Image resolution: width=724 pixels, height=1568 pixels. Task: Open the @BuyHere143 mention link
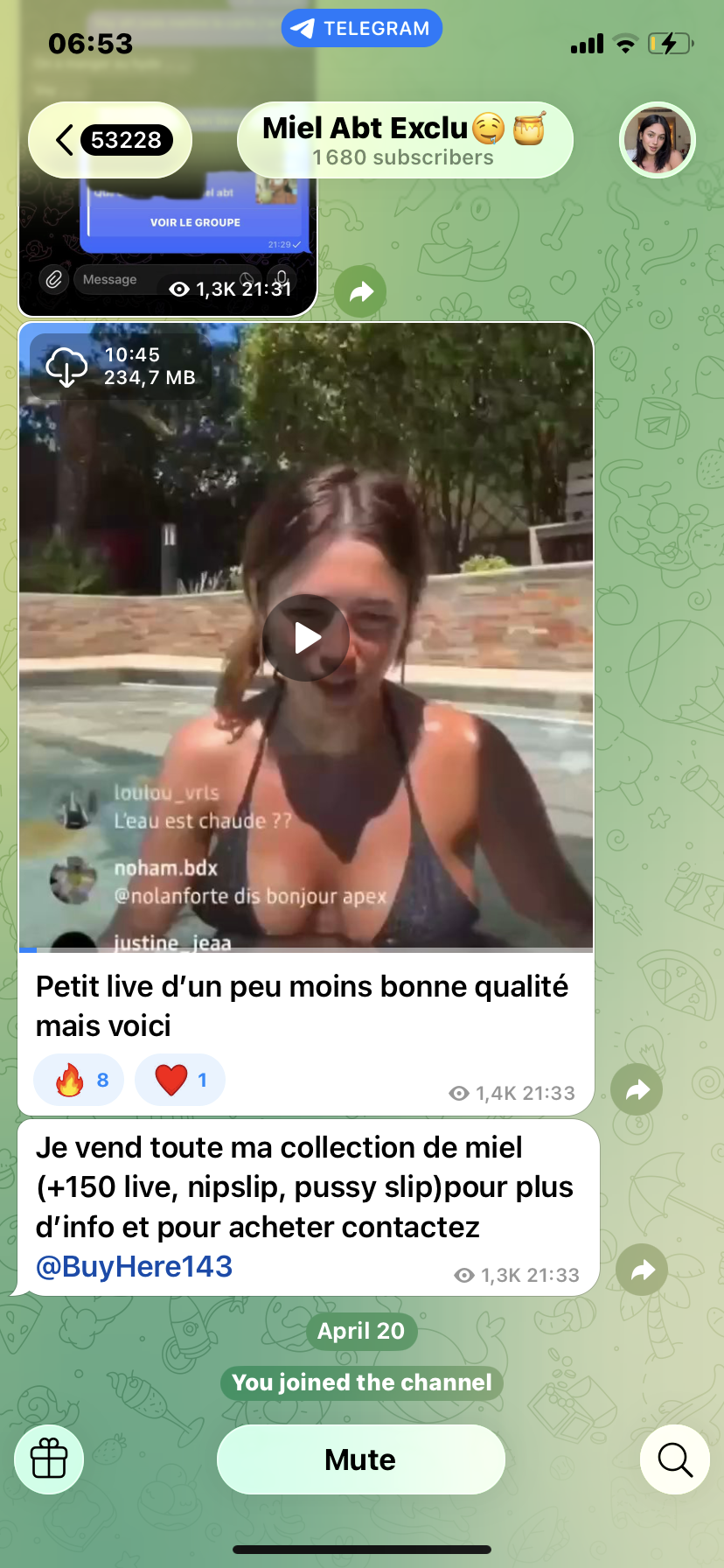click(135, 1266)
